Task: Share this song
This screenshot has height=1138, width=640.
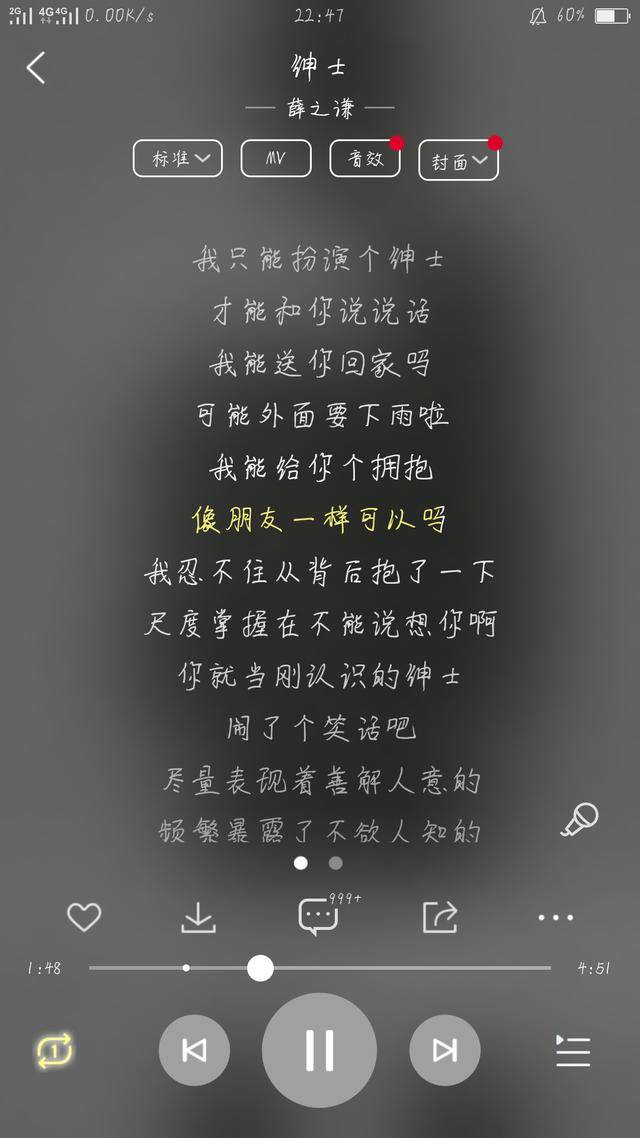Action: click(439, 916)
